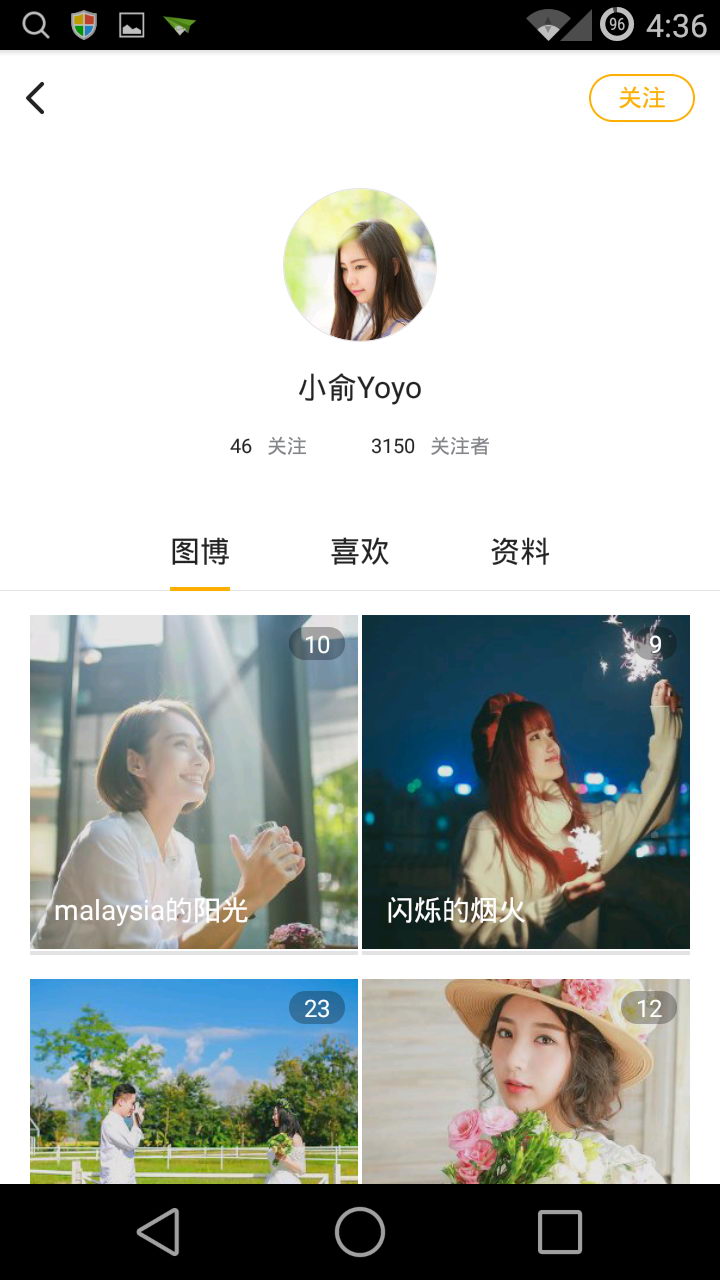Viewport: 720px width, 1280px height.
Task: Open the 闪烁的烟火 photo album
Action: click(x=526, y=781)
